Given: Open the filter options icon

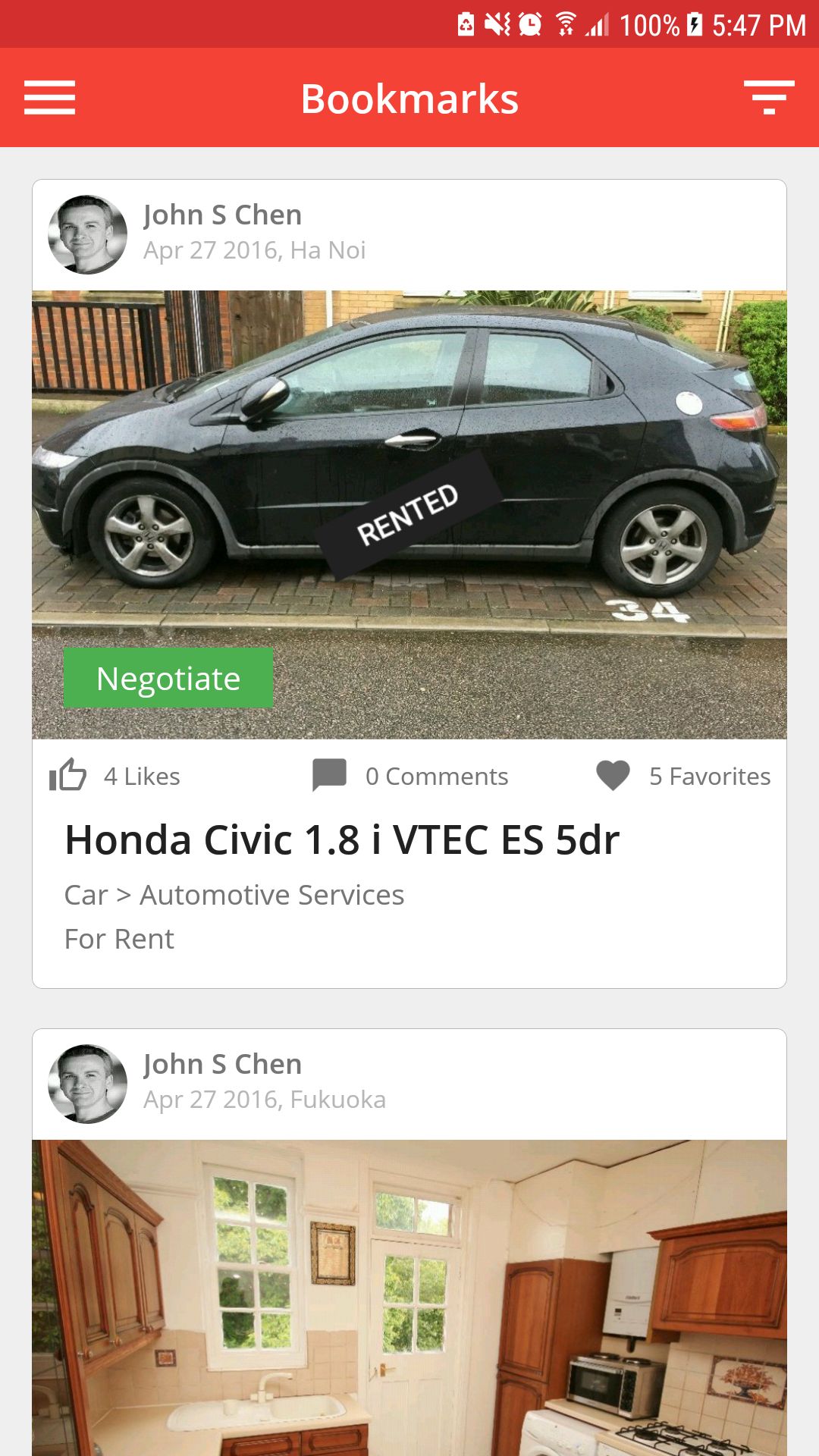Looking at the screenshot, I should 768,98.
